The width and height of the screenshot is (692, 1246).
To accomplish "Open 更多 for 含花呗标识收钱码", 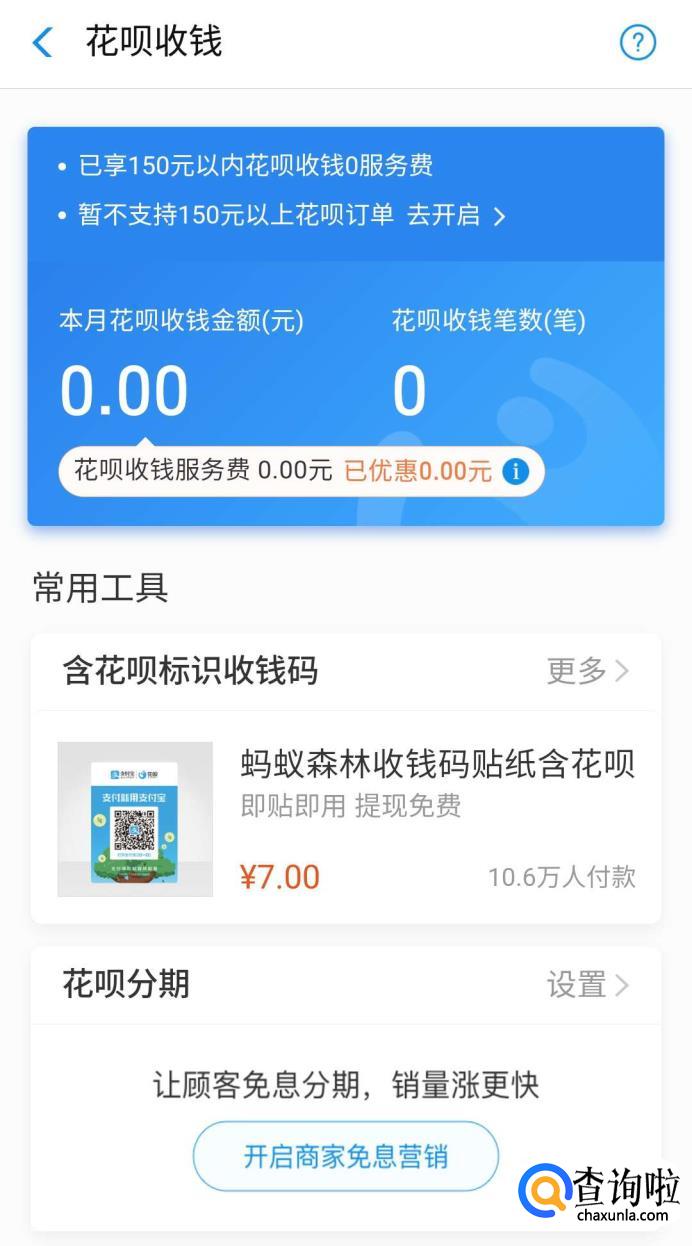I will [x=588, y=670].
